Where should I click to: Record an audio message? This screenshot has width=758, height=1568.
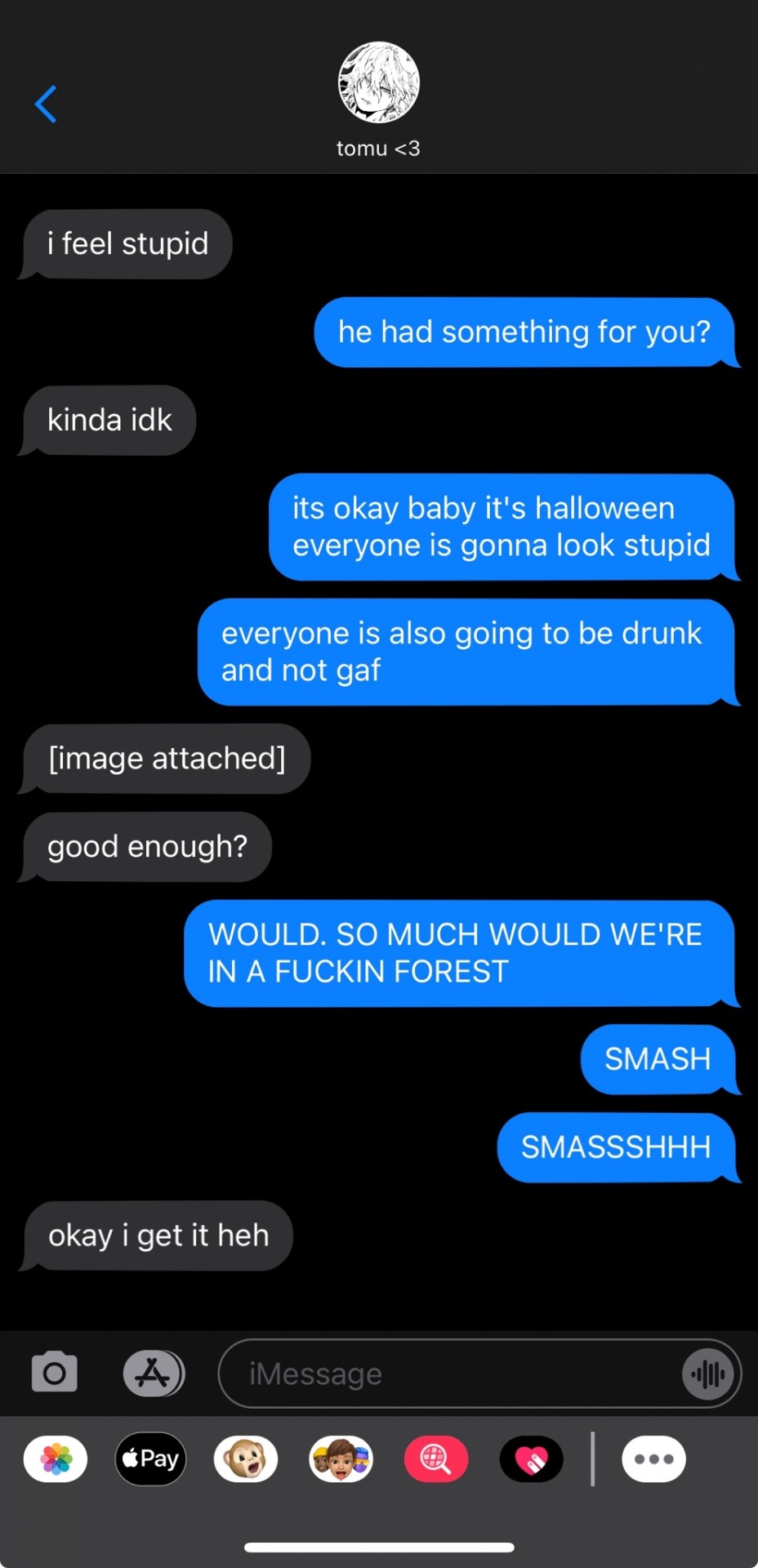[x=708, y=1374]
